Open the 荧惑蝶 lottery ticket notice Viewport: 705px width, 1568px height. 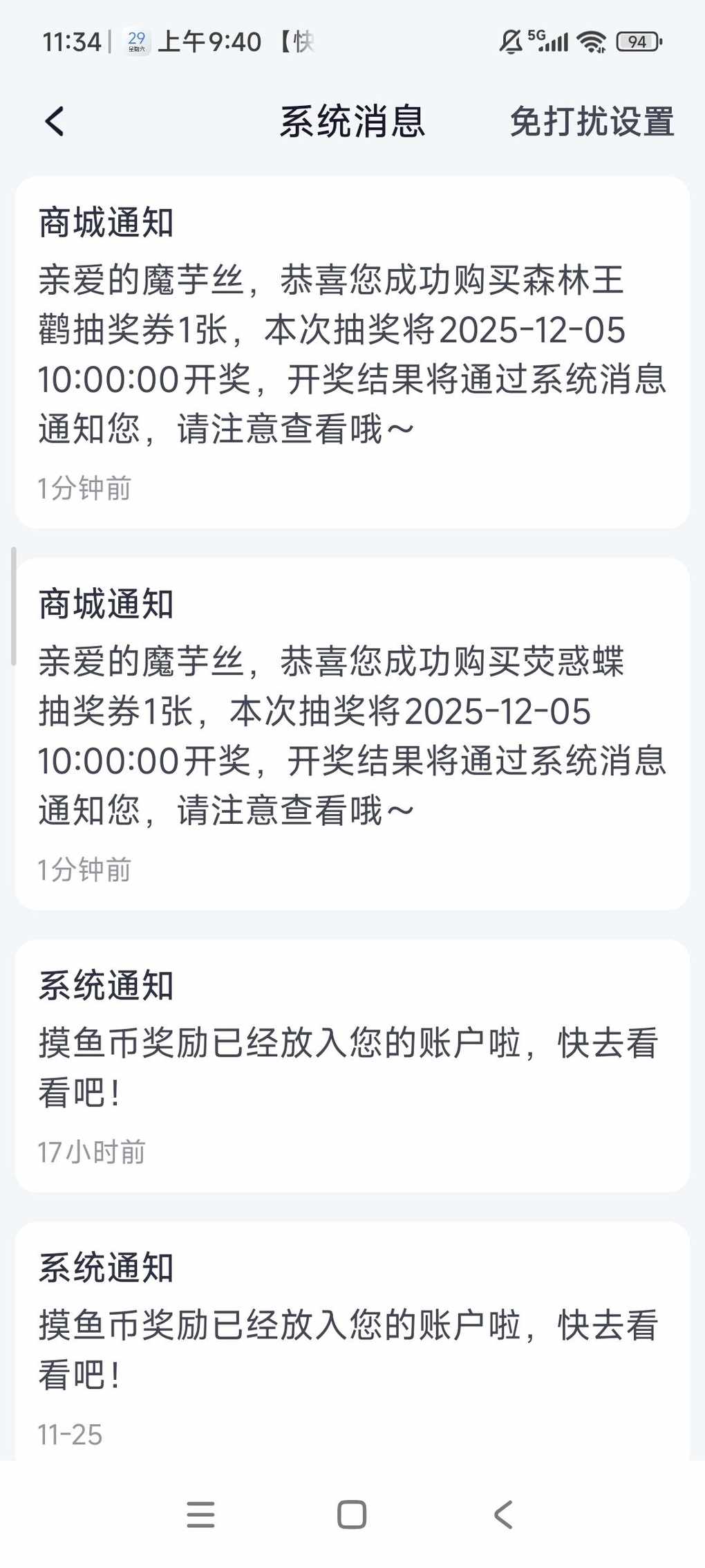(x=352, y=734)
